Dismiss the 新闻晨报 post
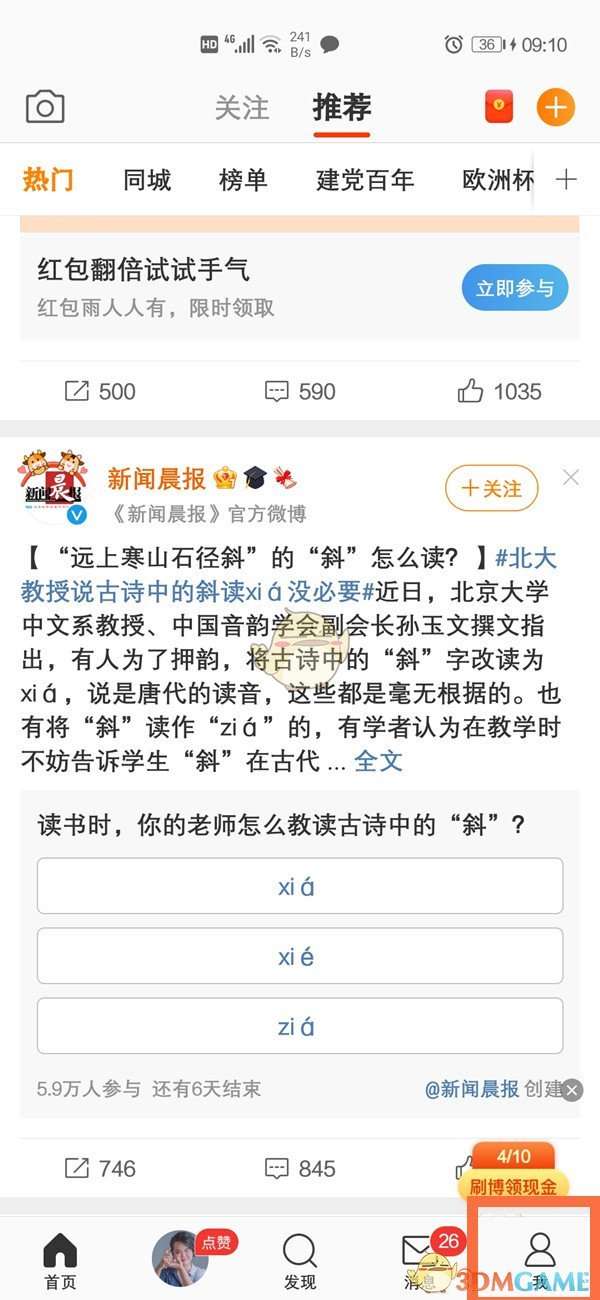 pyautogui.click(x=571, y=478)
